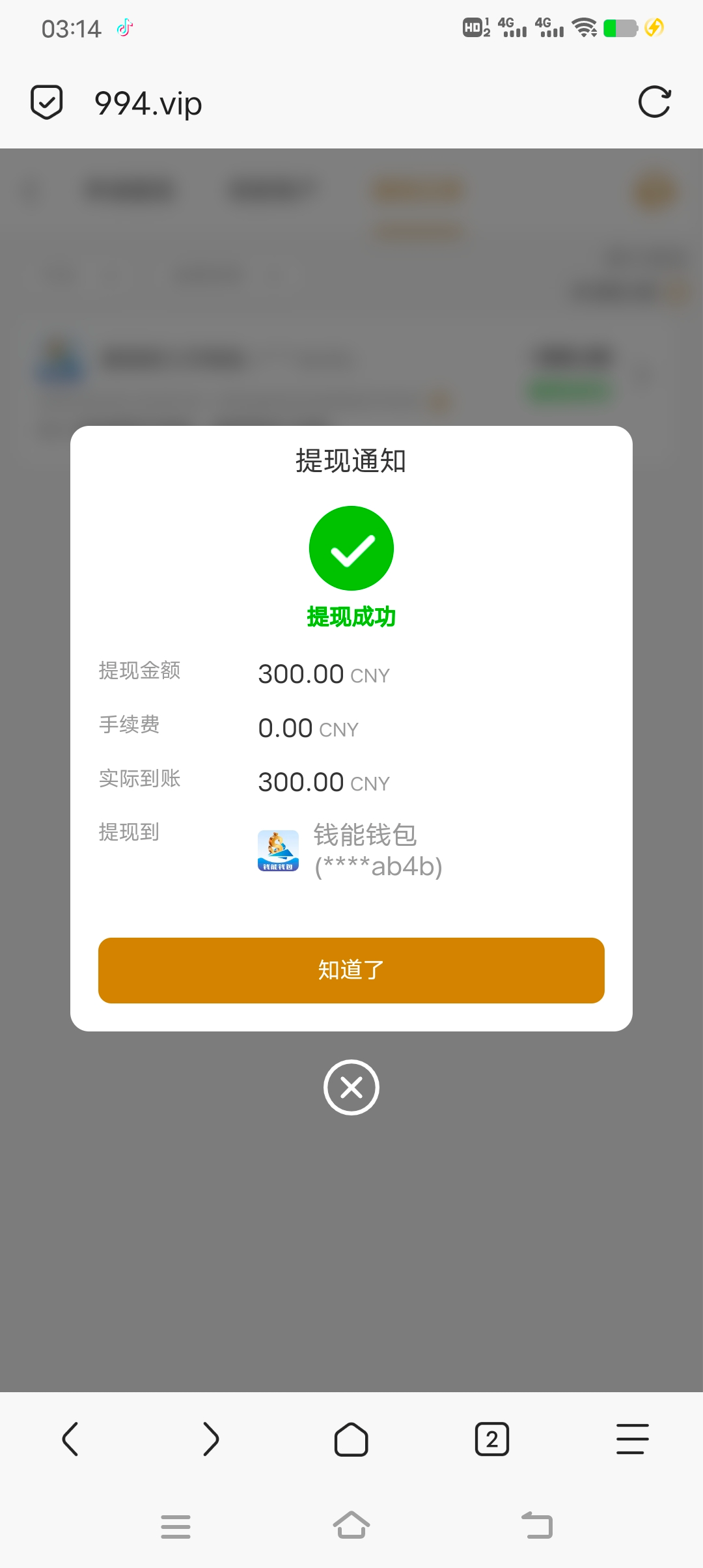The width and height of the screenshot is (703, 1568).
Task: Tap the 994.vip address bar
Action: click(x=325, y=103)
